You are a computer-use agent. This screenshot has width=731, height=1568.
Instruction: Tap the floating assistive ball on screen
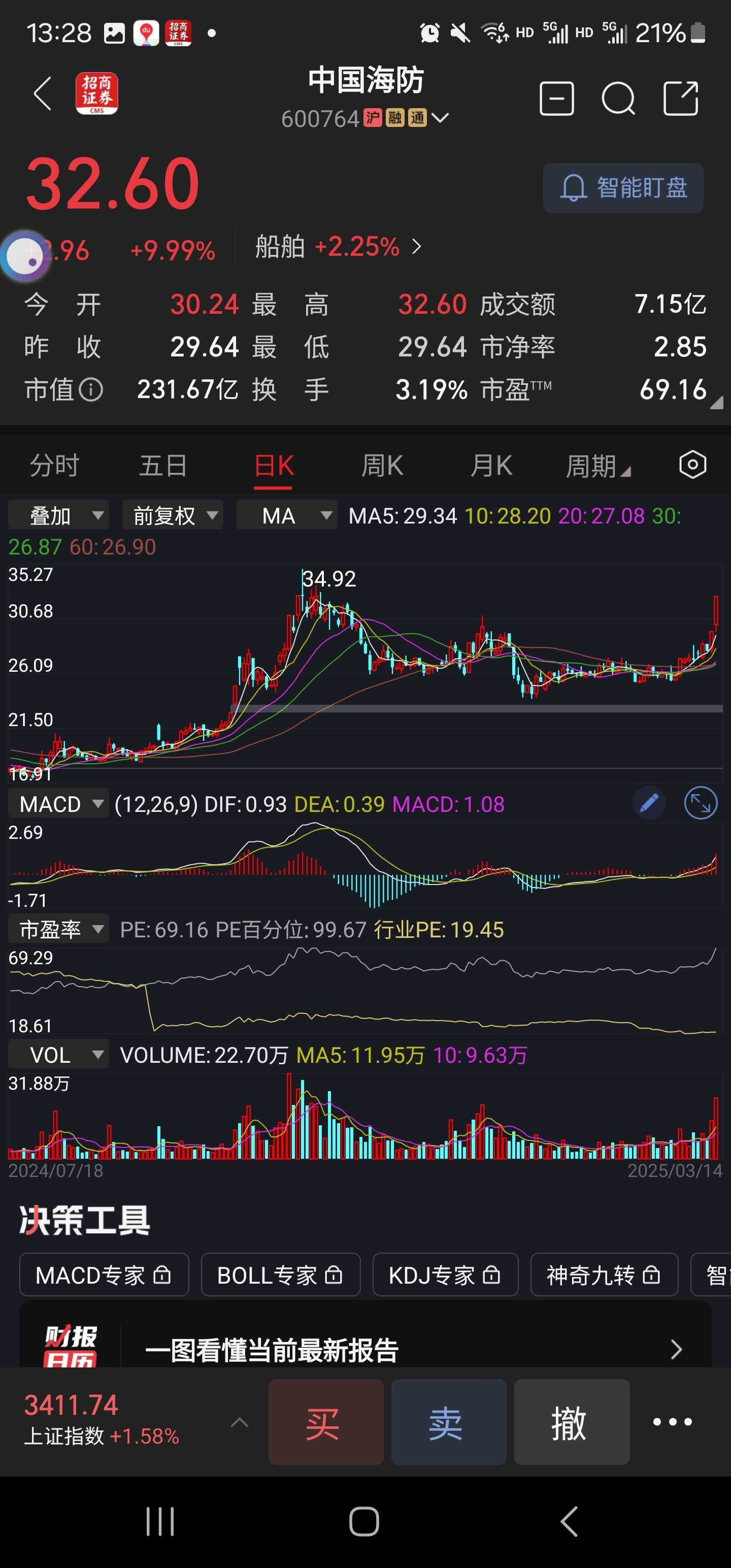pos(24,257)
